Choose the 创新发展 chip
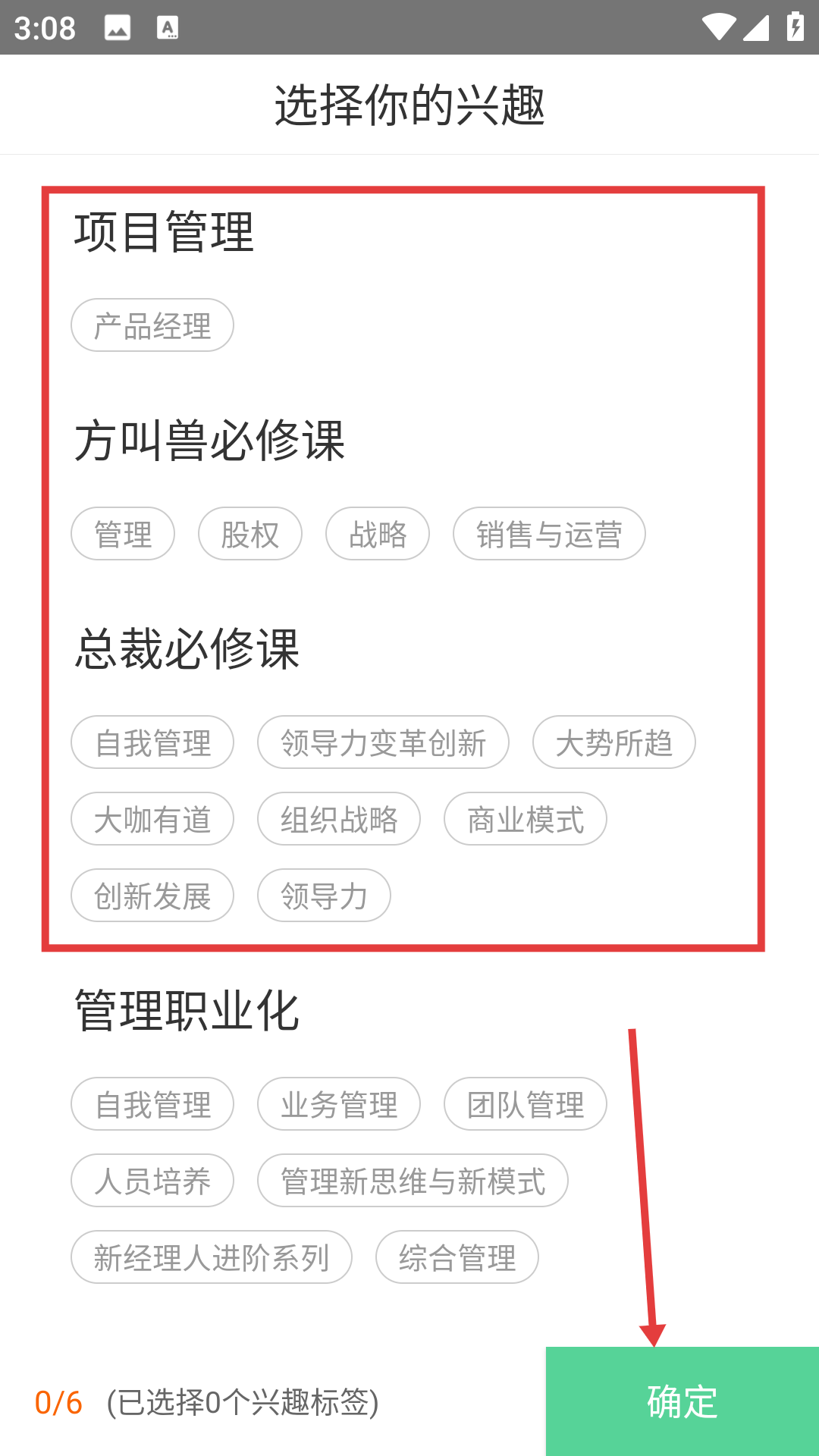 pyautogui.click(x=152, y=896)
